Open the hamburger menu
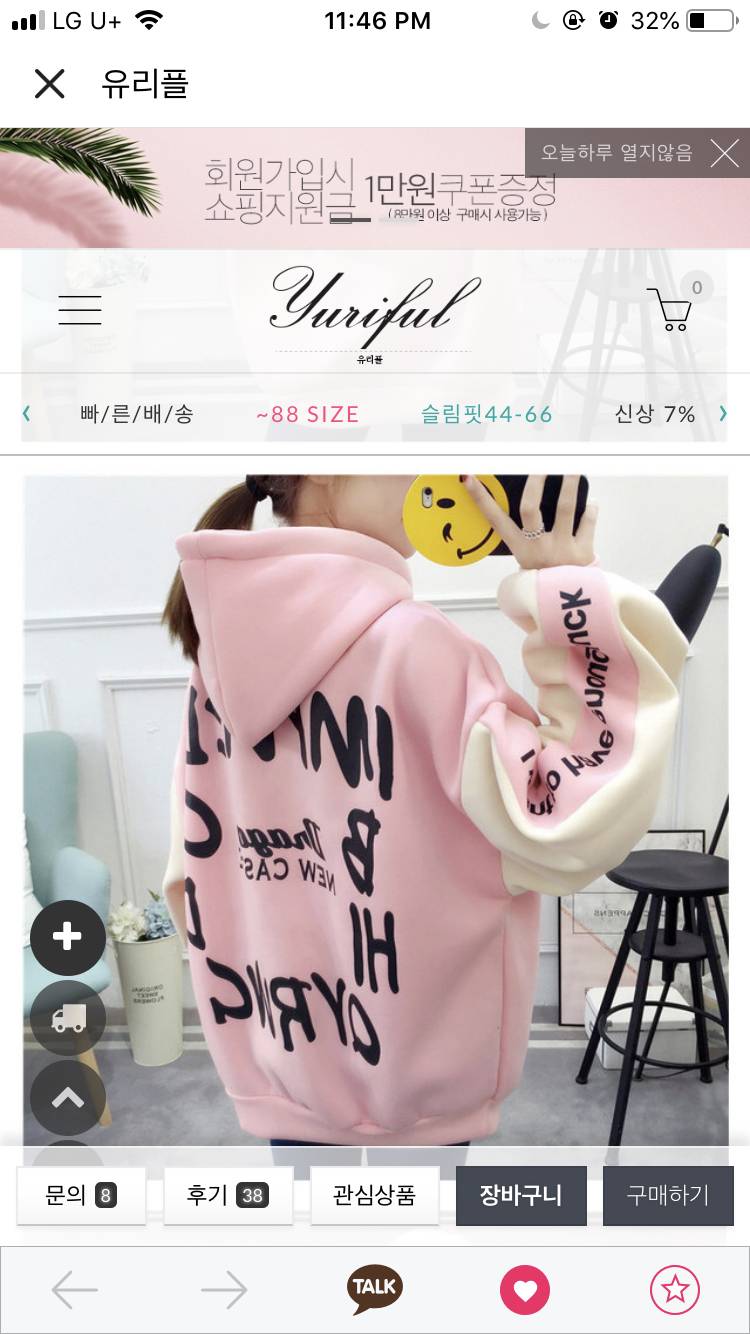The height and width of the screenshot is (1334, 750). coord(80,310)
